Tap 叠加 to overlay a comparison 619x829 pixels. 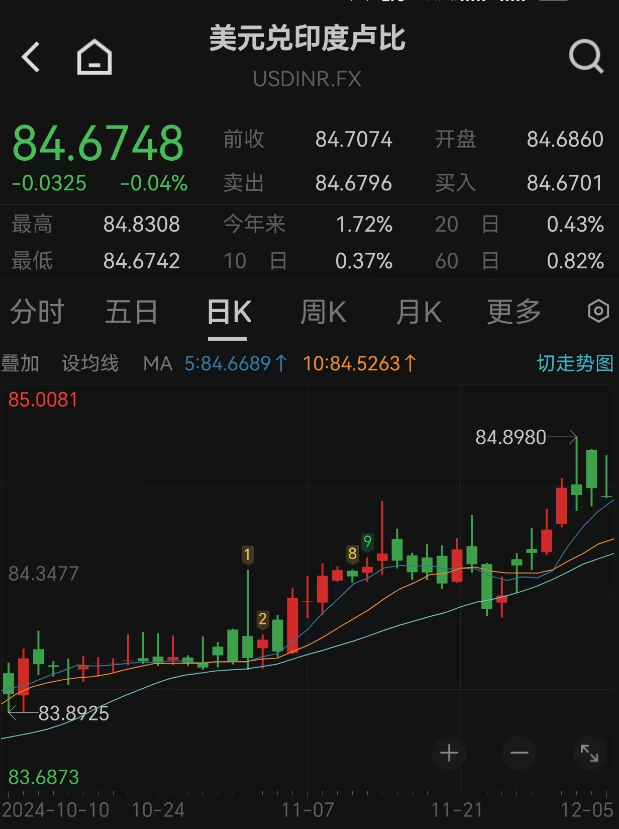[20, 363]
